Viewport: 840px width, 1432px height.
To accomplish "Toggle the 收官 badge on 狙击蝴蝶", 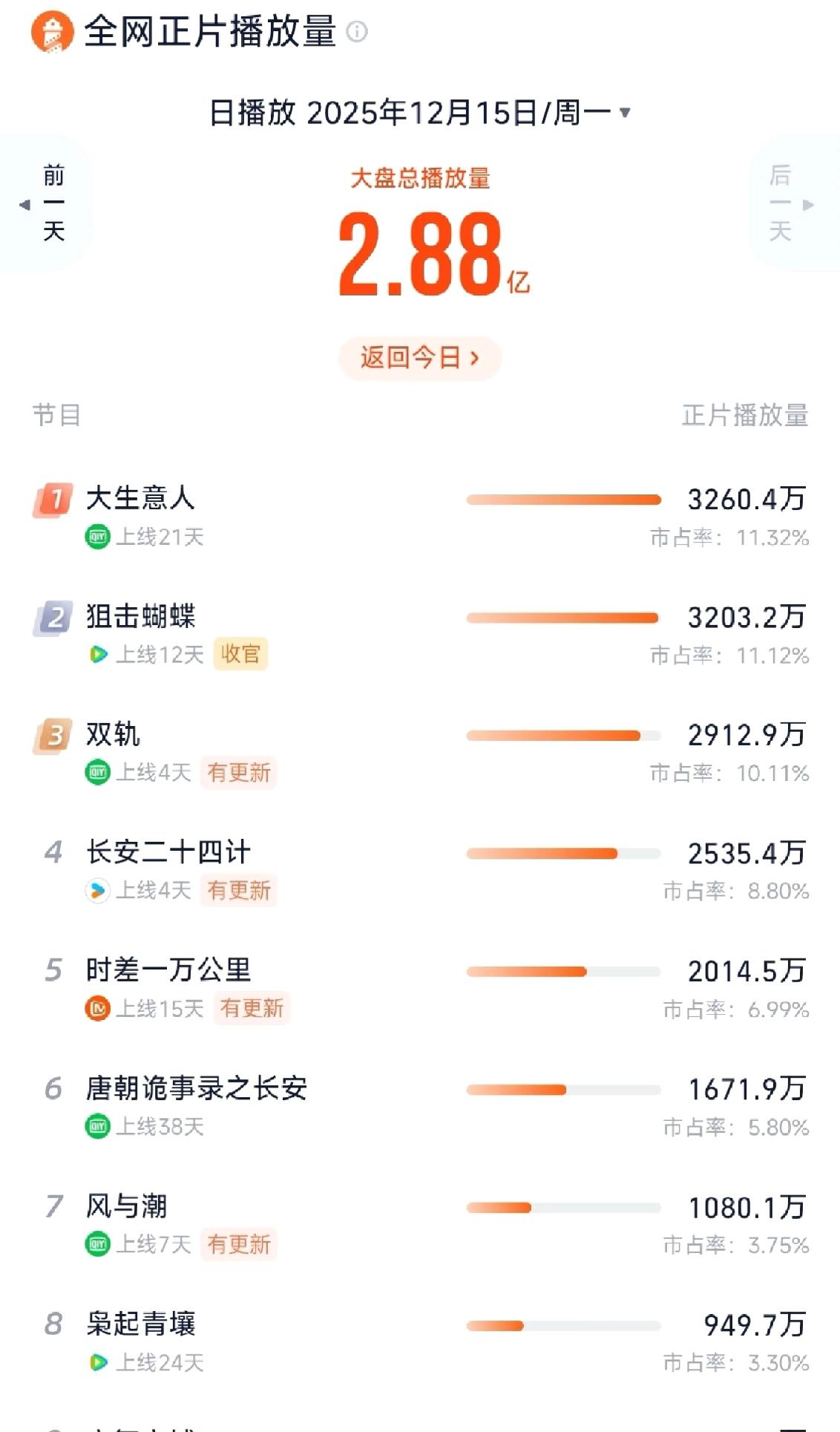I will click(x=240, y=653).
